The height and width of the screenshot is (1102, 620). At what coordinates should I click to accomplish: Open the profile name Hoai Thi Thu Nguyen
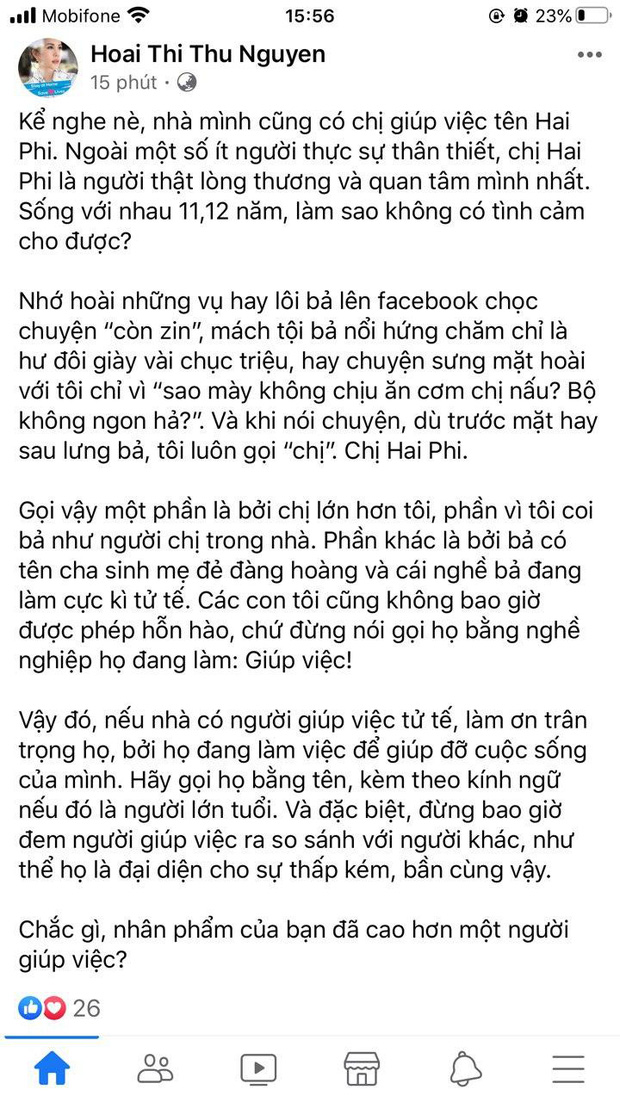[x=207, y=53]
